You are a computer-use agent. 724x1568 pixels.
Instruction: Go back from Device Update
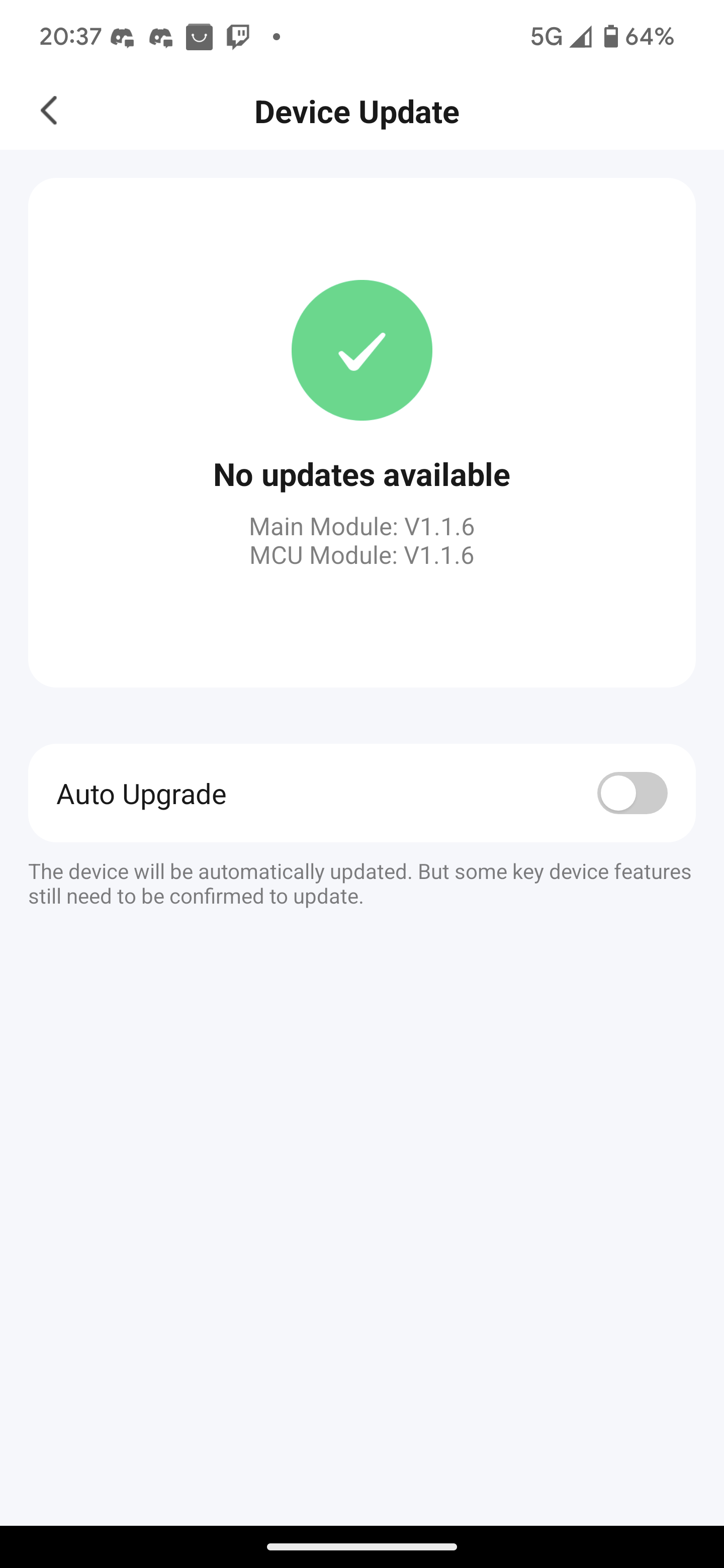(x=49, y=111)
